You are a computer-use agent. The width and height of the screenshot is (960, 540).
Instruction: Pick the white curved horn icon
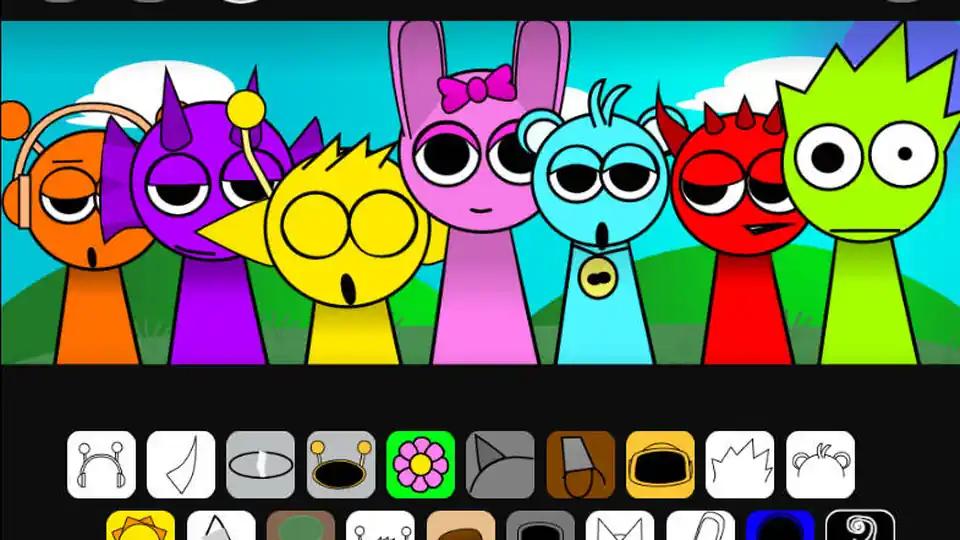181,464
